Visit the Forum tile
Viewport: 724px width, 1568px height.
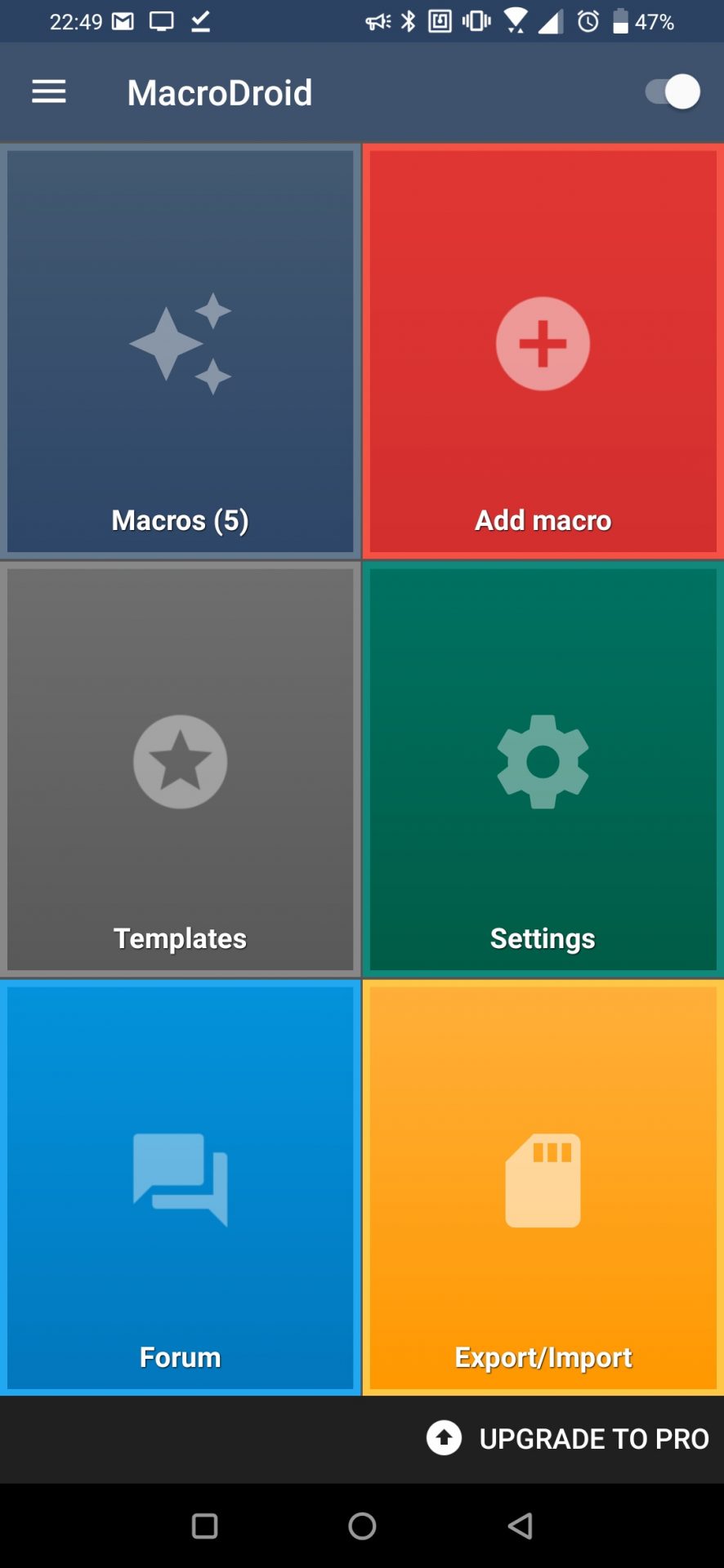181,1187
